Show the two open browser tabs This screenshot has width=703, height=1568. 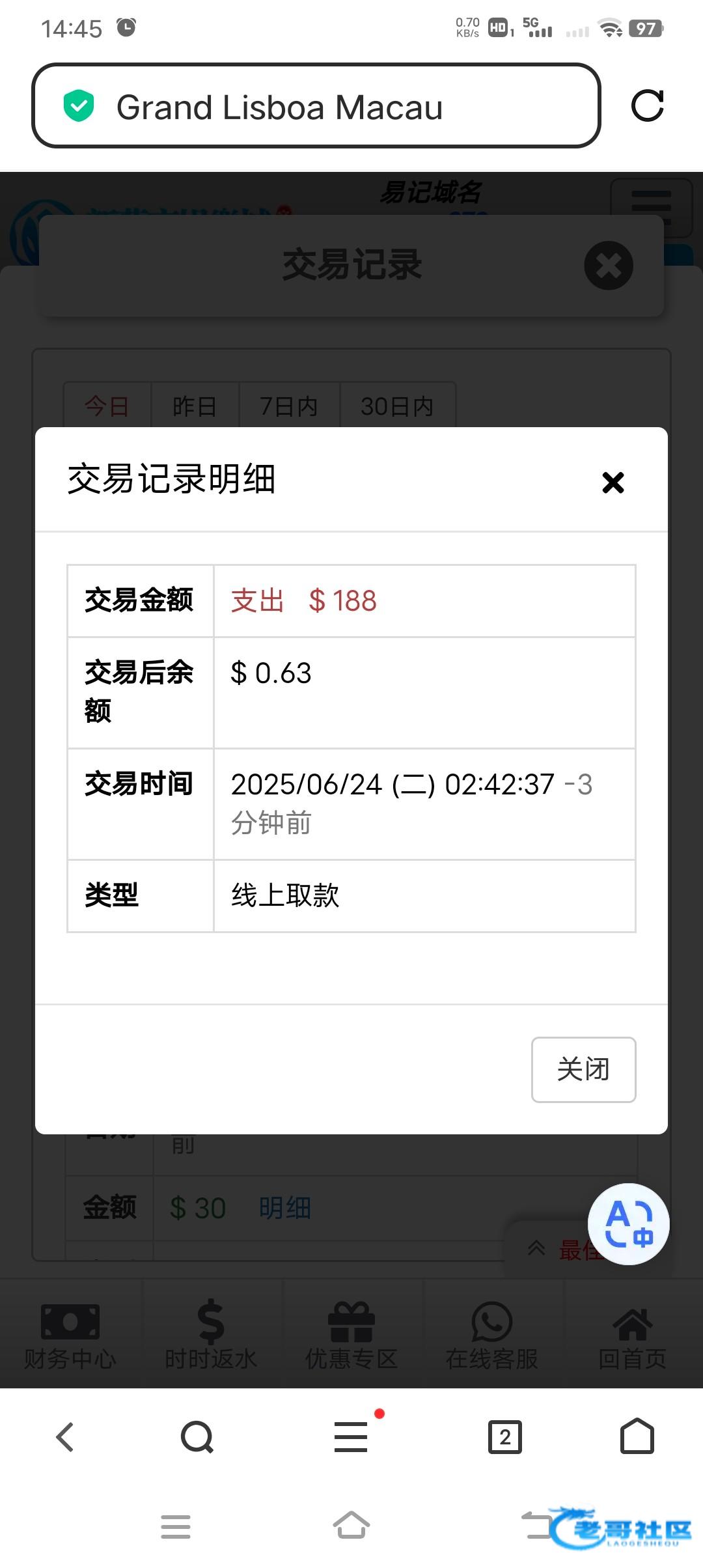coord(504,1436)
